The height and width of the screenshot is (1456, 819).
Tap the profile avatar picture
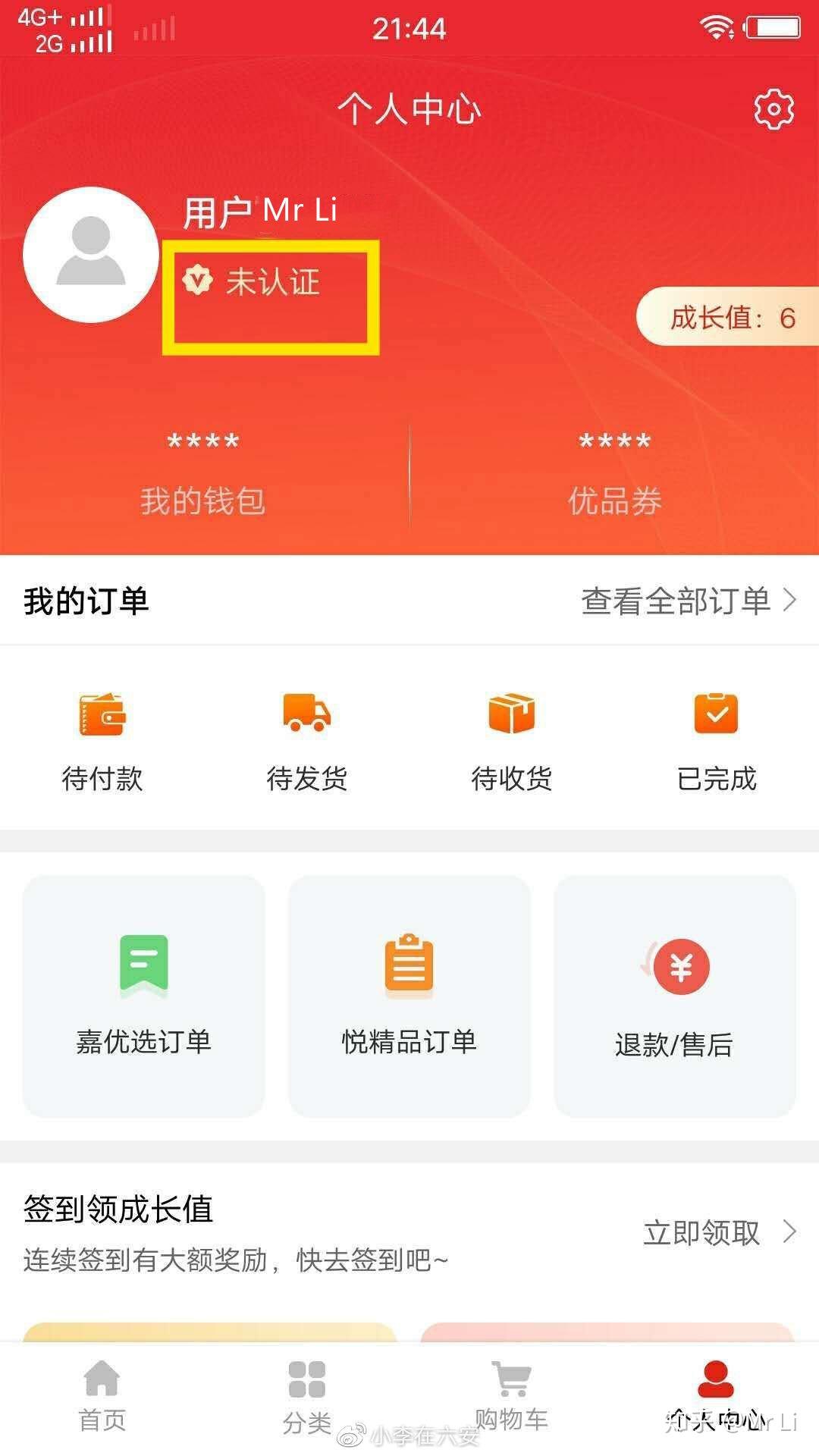point(91,255)
